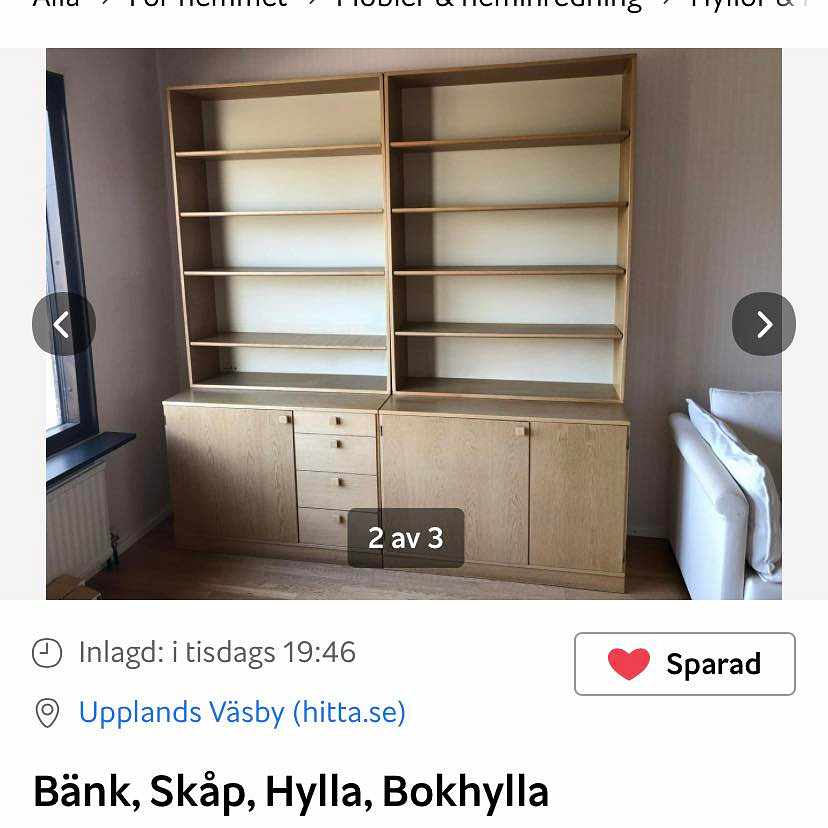Open Upplands Väsby location on hitta.se
Screen dimensions: 828x828
pos(242,713)
